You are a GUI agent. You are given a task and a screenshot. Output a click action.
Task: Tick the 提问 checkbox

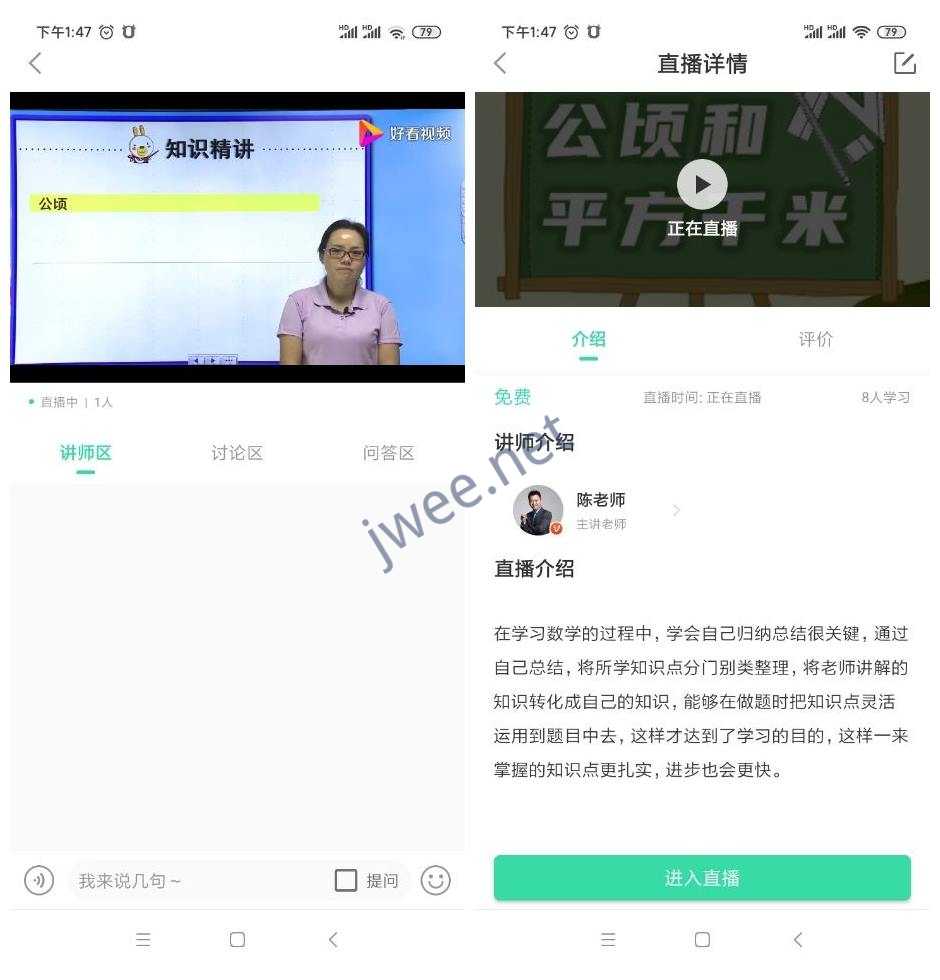pyautogui.click(x=346, y=880)
